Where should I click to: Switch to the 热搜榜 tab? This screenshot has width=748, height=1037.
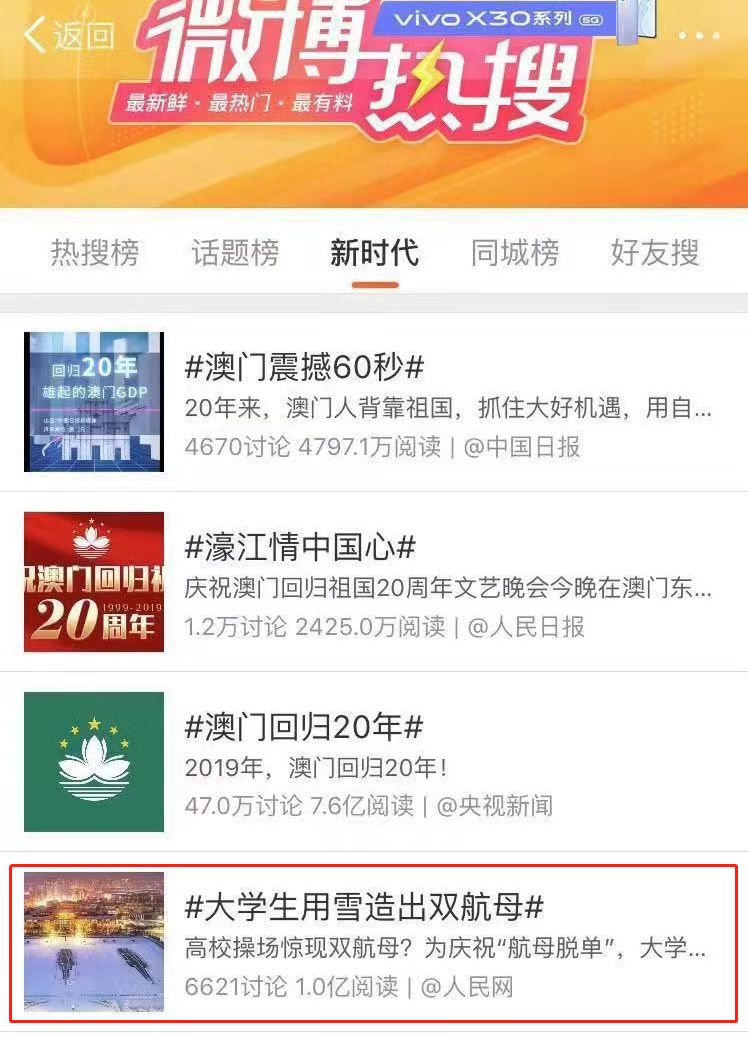95,253
